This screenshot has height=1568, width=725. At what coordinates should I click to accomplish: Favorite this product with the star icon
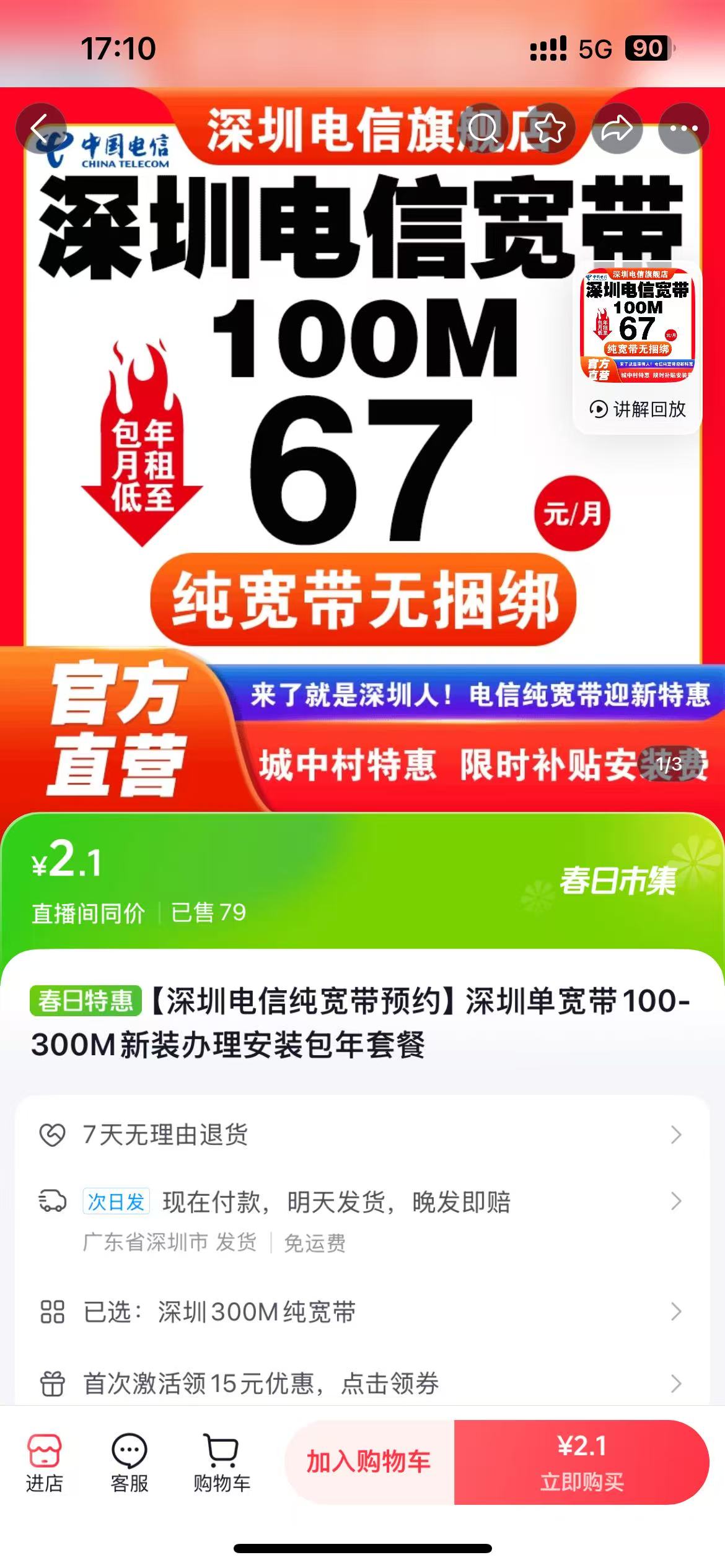click(550, 128)
